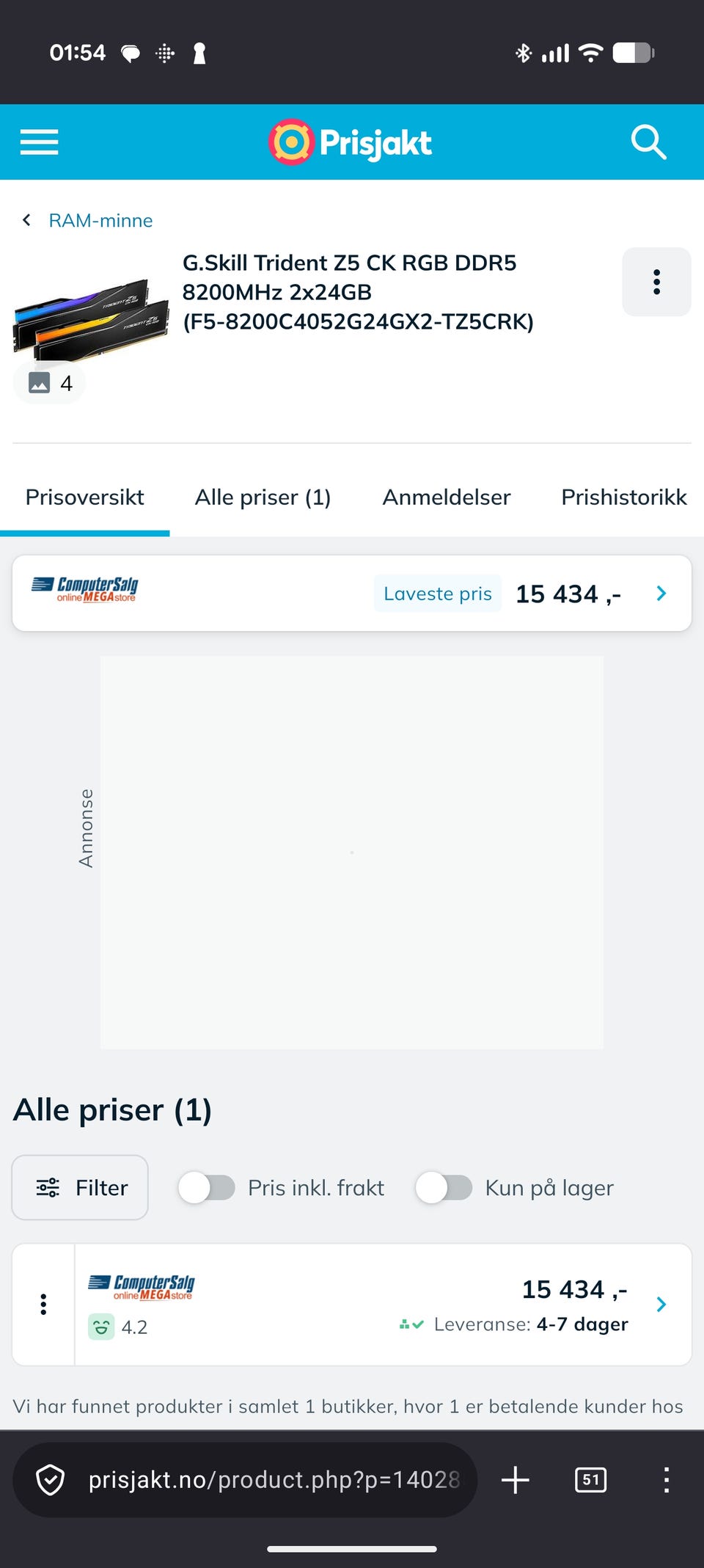Screen dimensions: 704x1568
Task: Open options for the ComputerSalg listing
Action: click(43, 1304)
